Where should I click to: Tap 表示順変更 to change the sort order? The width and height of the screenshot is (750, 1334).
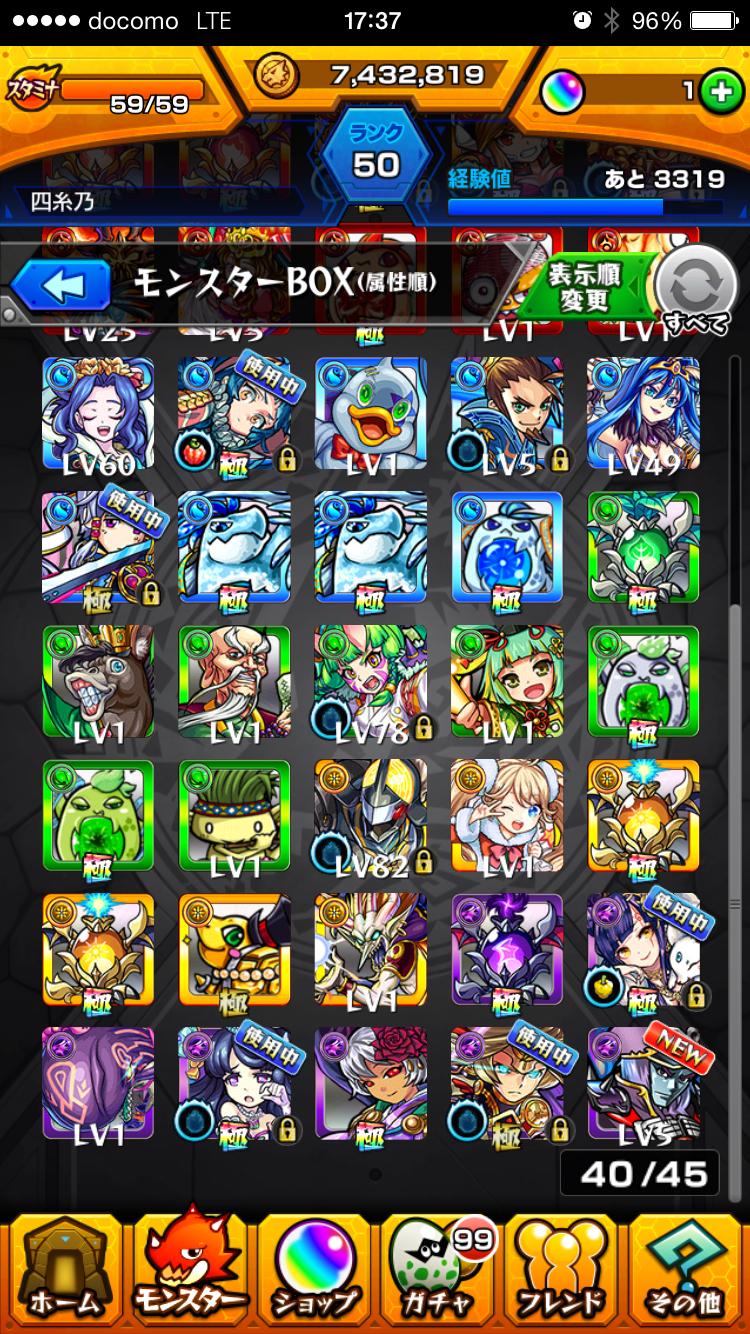(584, 288)
